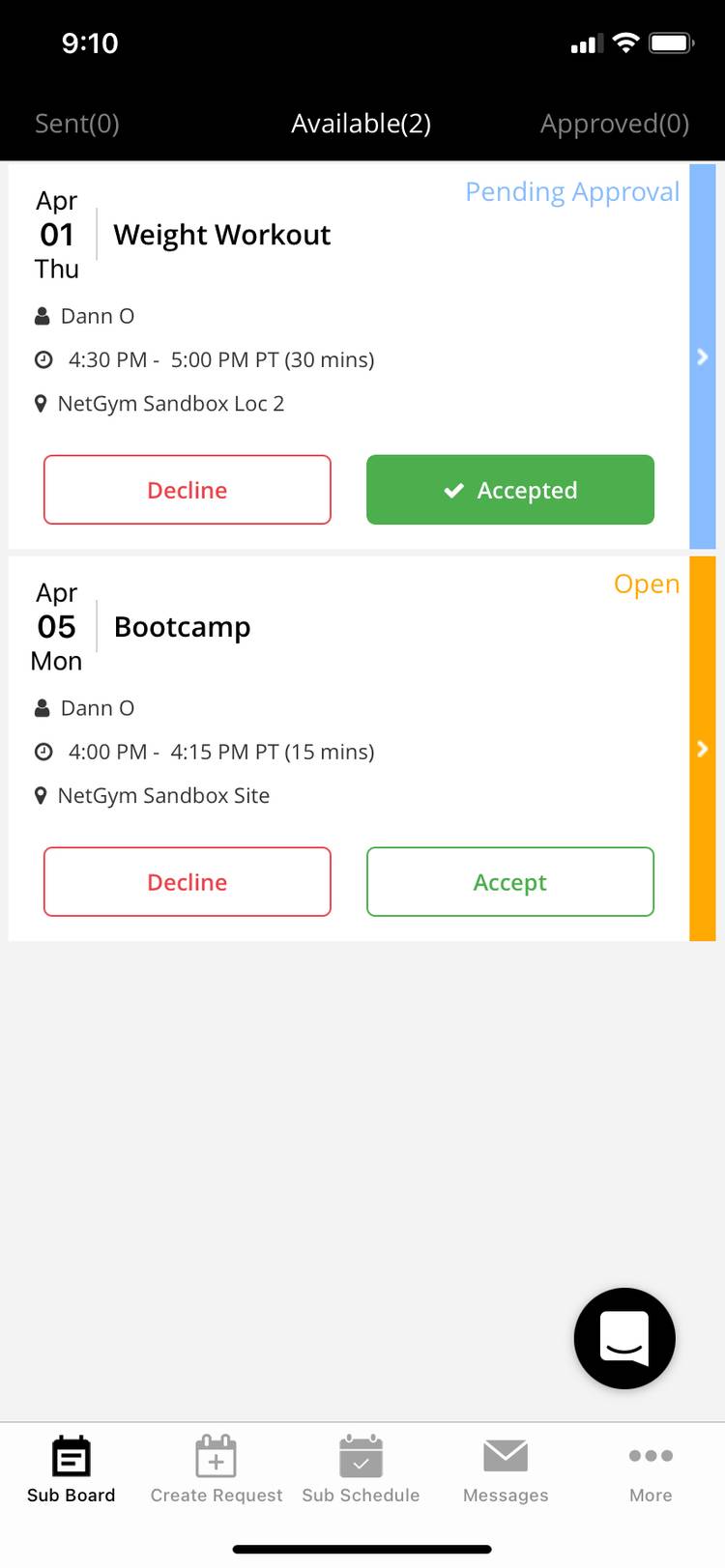Switch to the Sub Schedule tab
Screen dimensions: 725x1568
[x=361, y=1468]
